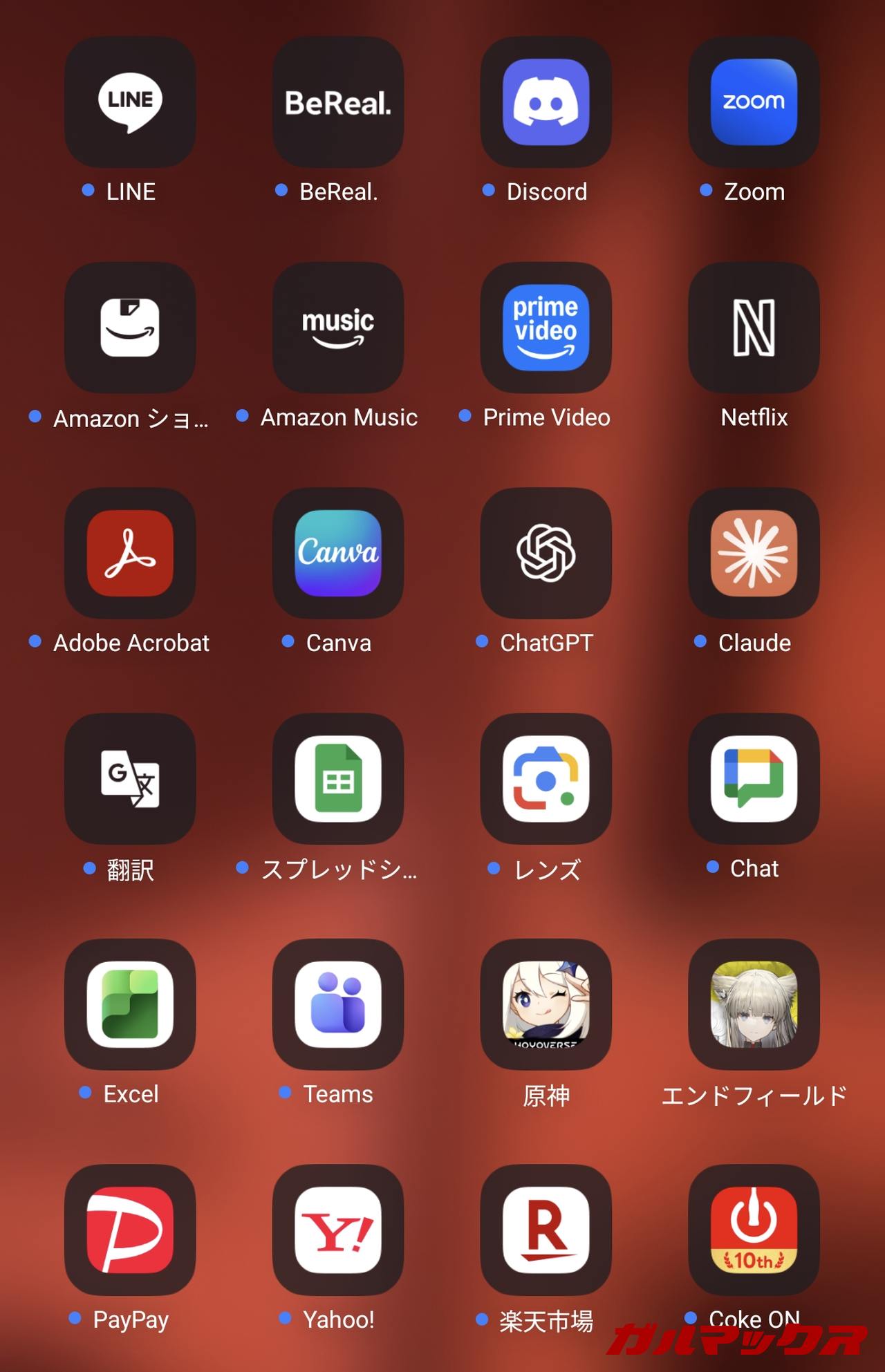
Task: Start the Zoom app
Action: coord(754,102)
